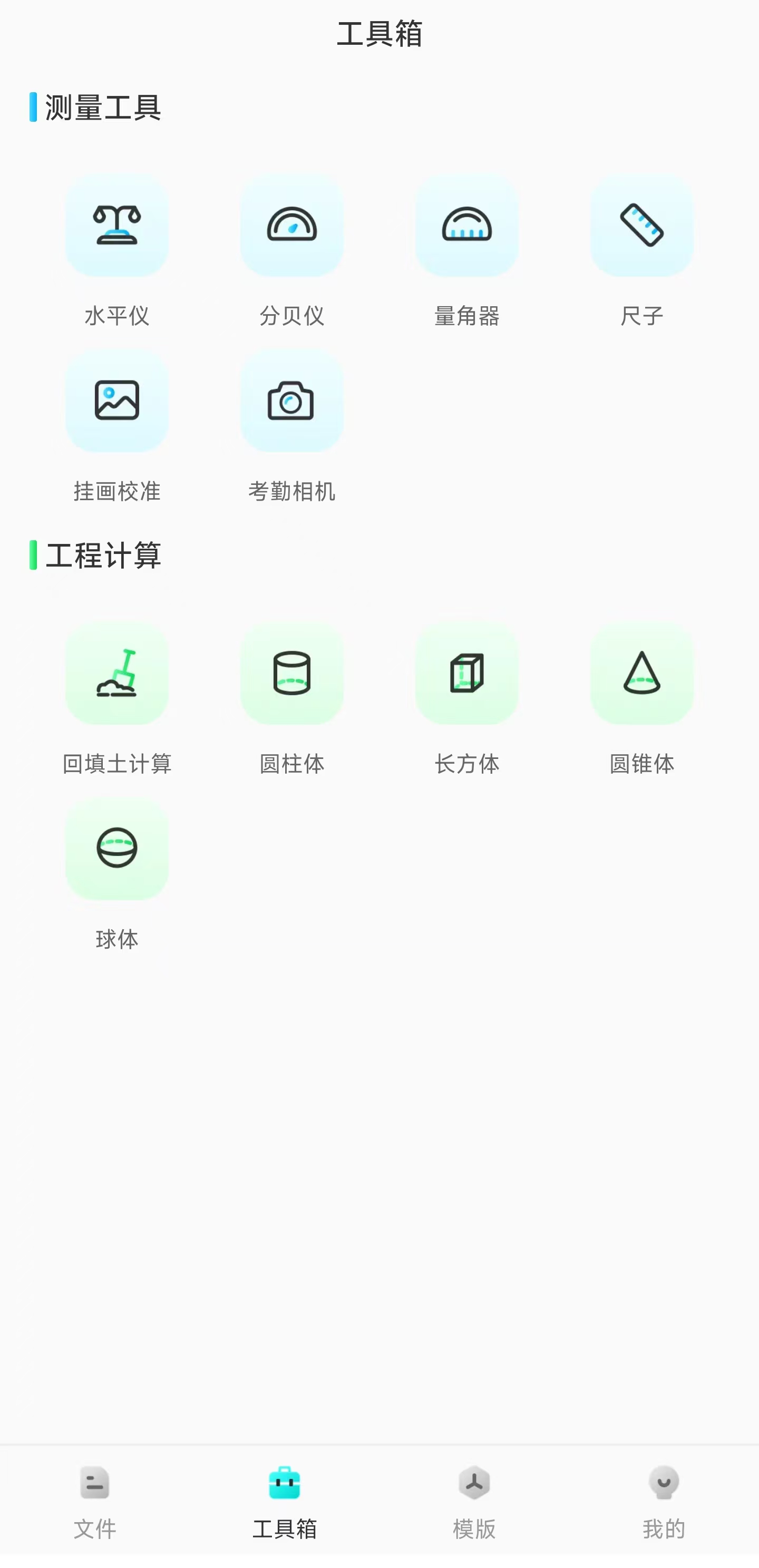759x1568 pixels.
Task: Go to the 模版 tab
Action: (474, 1501)
